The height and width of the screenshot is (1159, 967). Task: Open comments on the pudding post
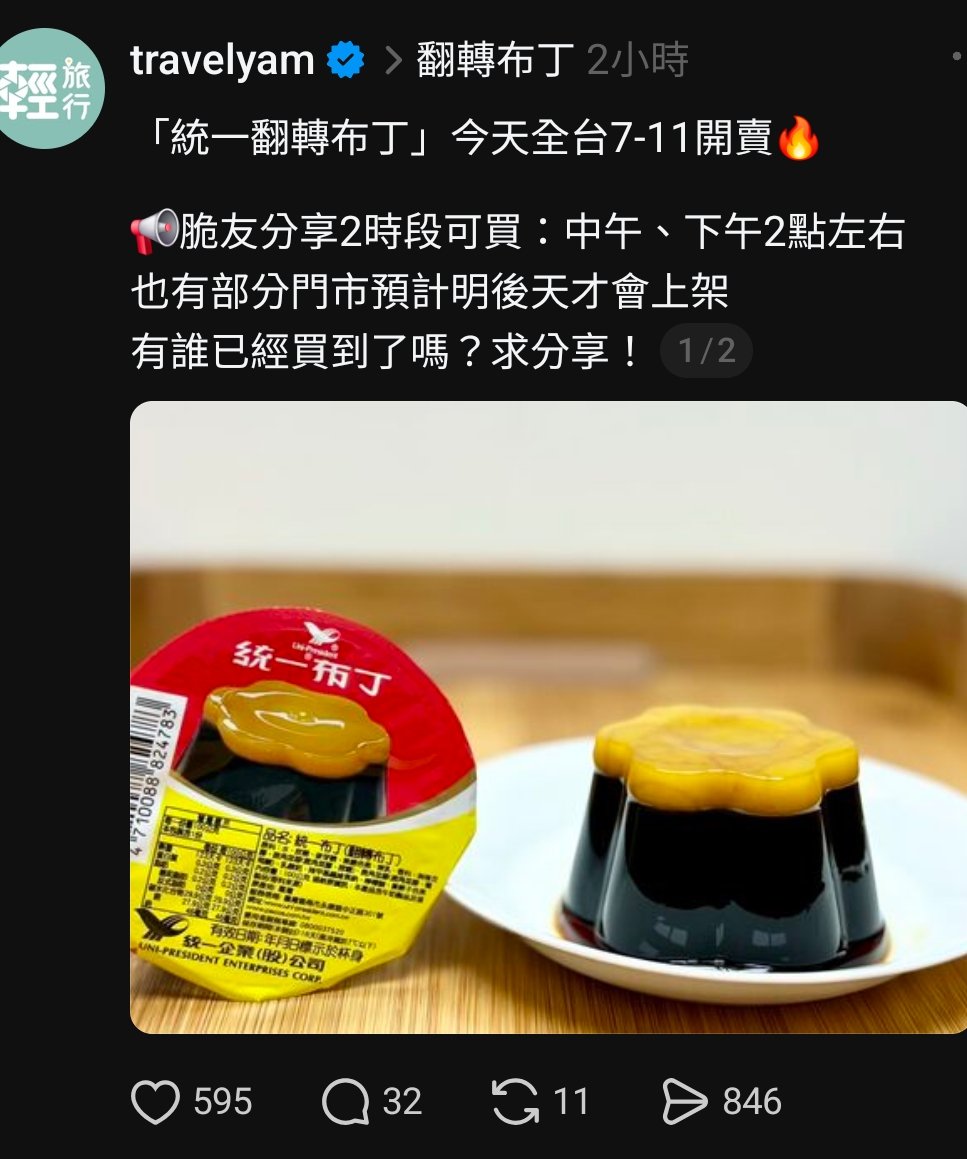[x=347, y=1102]
